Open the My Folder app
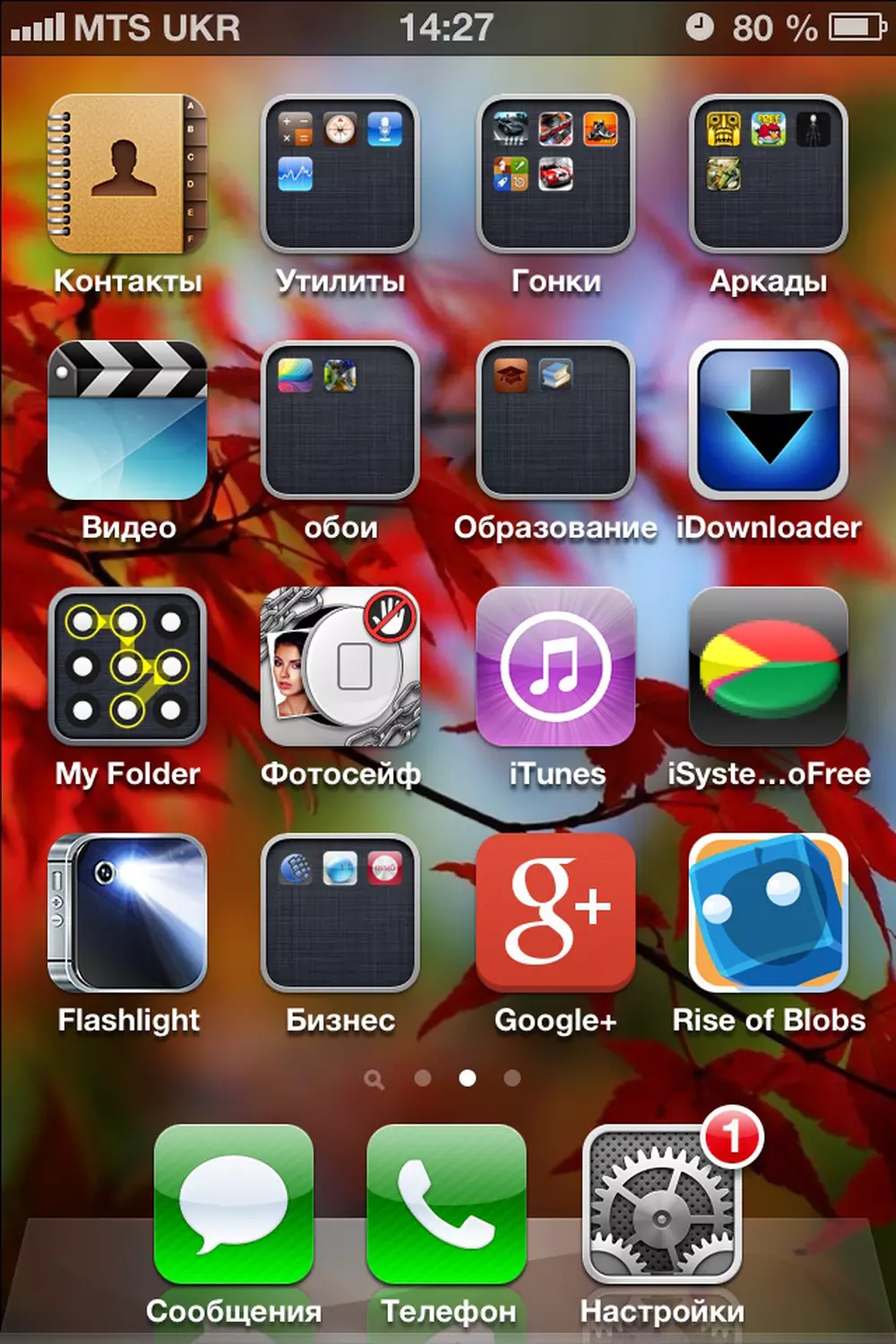Image resolution: width=896 pixels, height=1344 pixels. 127,667
